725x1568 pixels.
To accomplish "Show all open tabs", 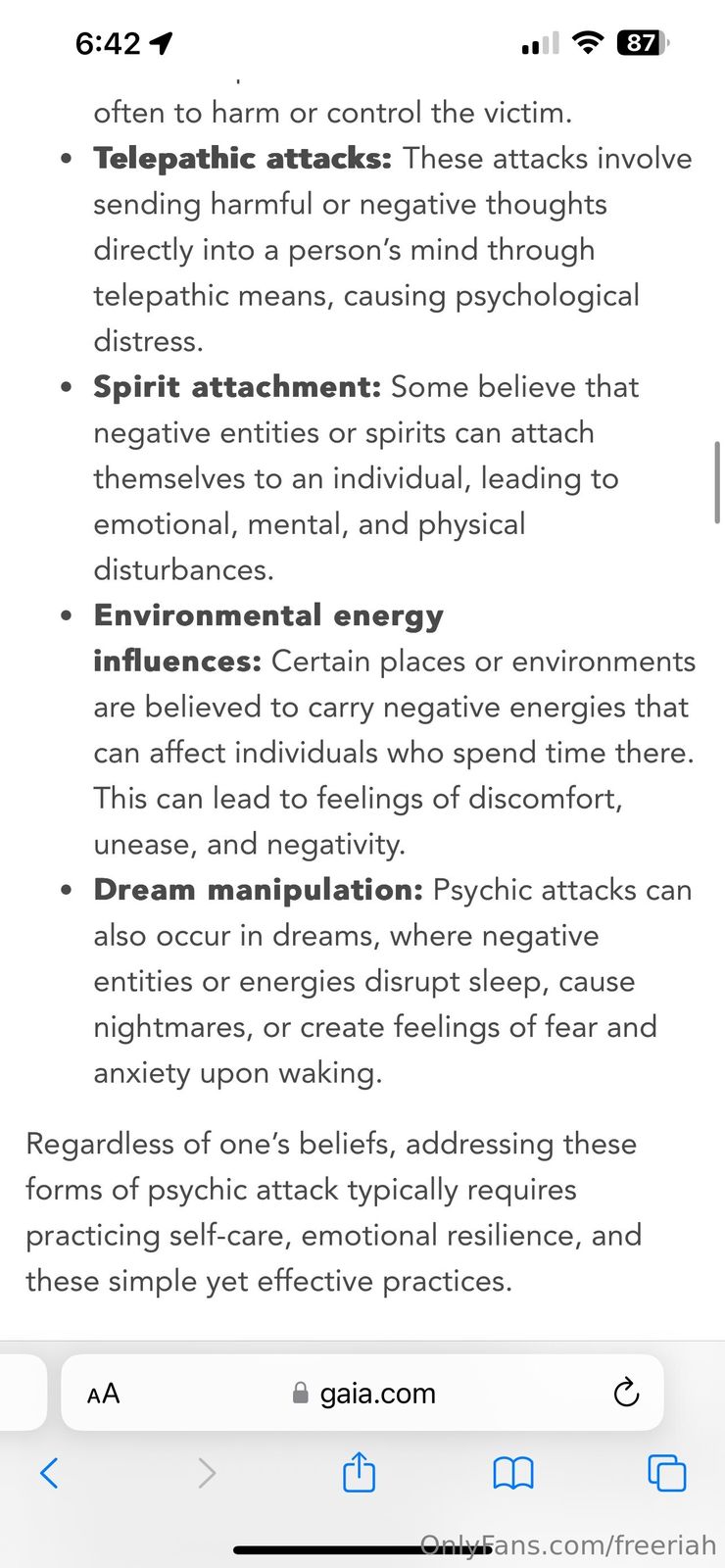I will tap(666, 1472).
